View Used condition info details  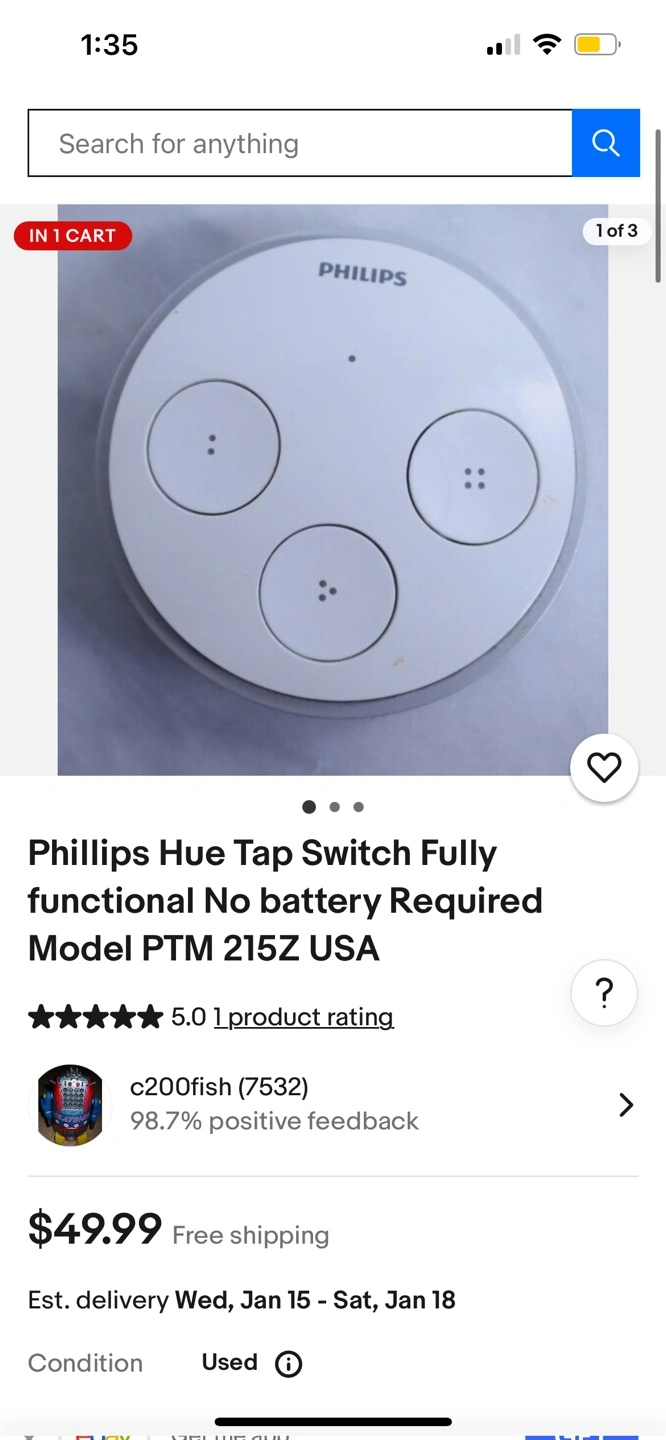click(x=289, y=1364)
